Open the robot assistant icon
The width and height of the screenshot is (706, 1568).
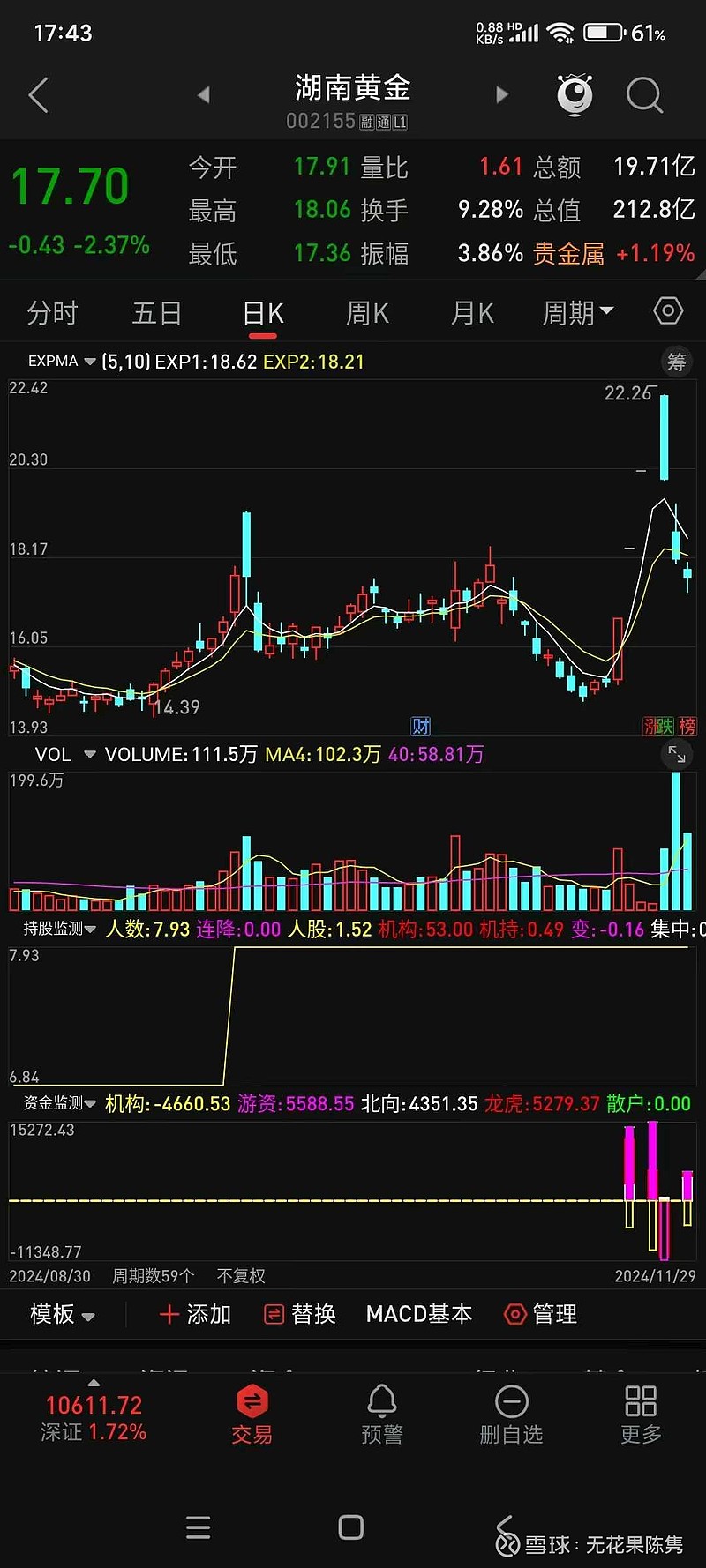coord(575,94)
